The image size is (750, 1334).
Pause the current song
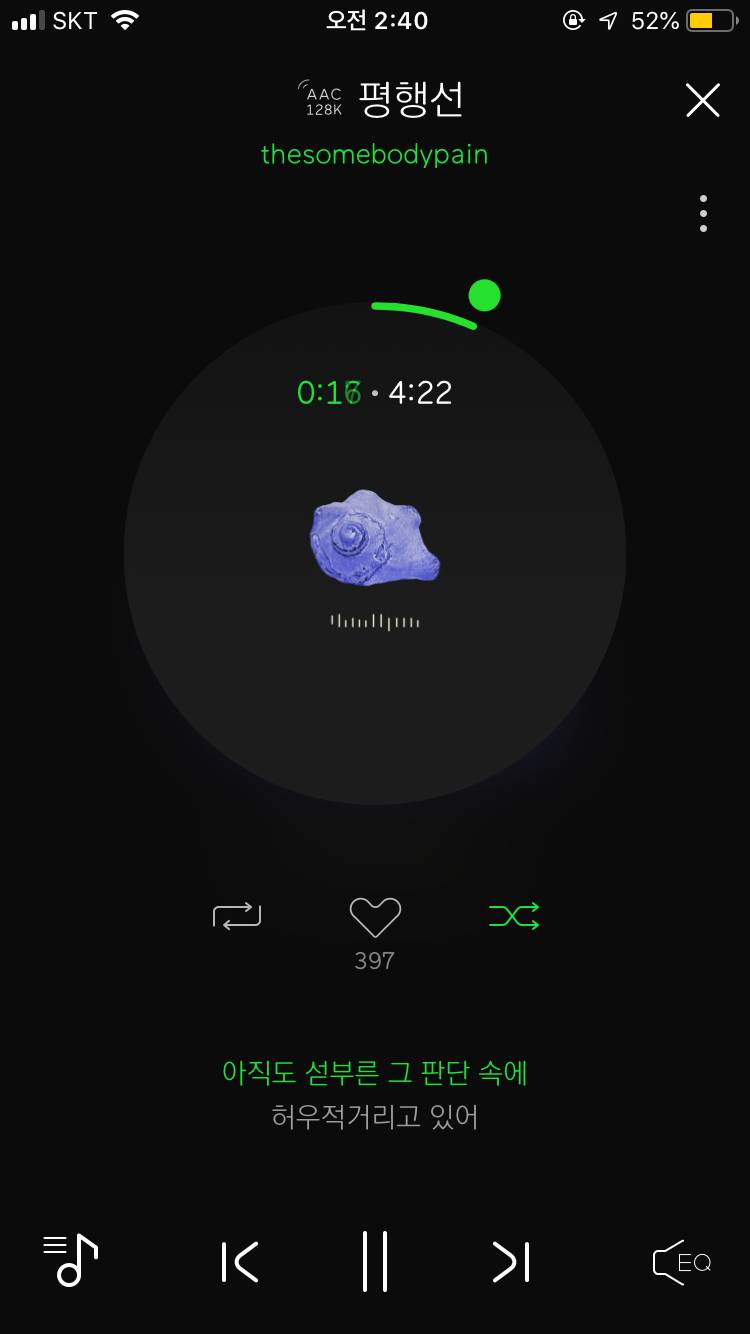pyautogui.click(x=375, y=1261)
